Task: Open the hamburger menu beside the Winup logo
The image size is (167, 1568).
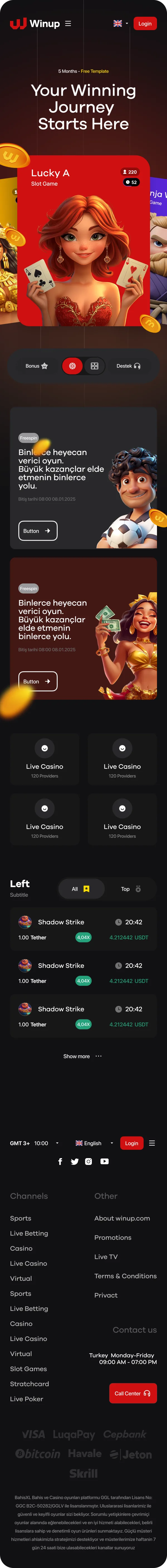Action: point(68,24)
